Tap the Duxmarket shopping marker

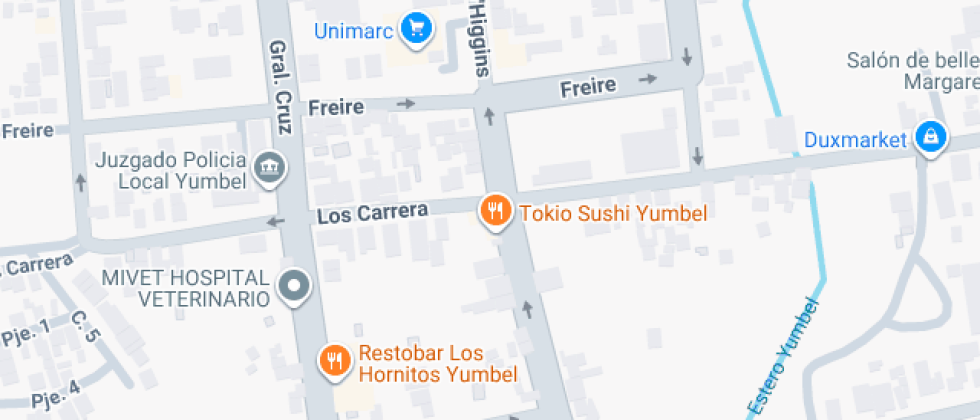[930, 136]
